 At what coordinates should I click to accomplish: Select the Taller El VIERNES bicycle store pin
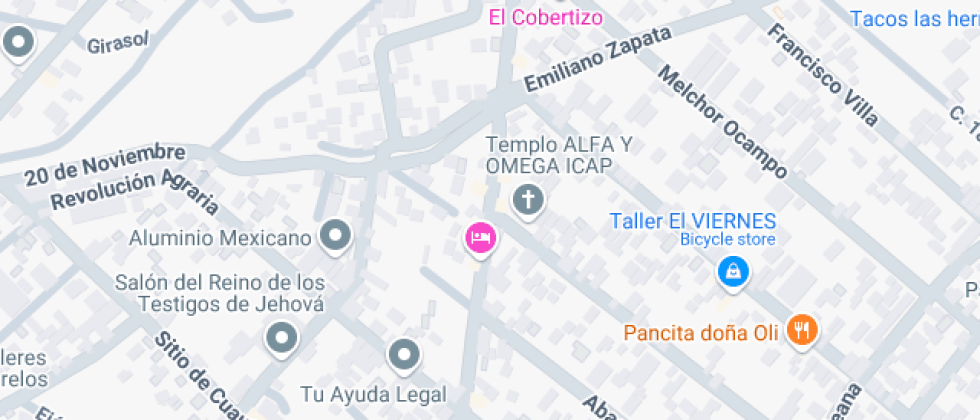733,271
